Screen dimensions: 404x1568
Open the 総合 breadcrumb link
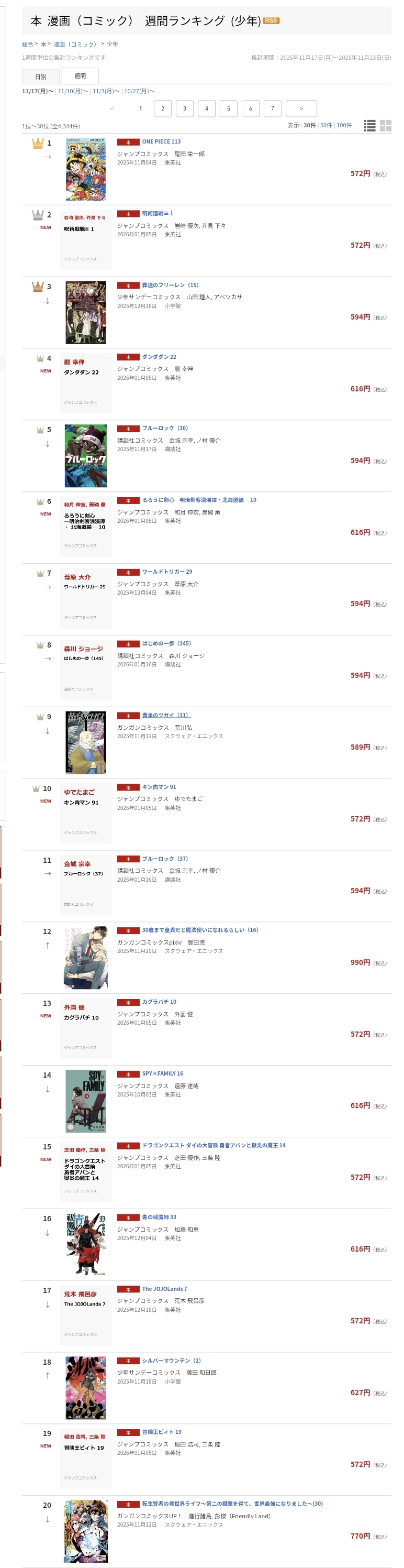click(x=27, y=45)
